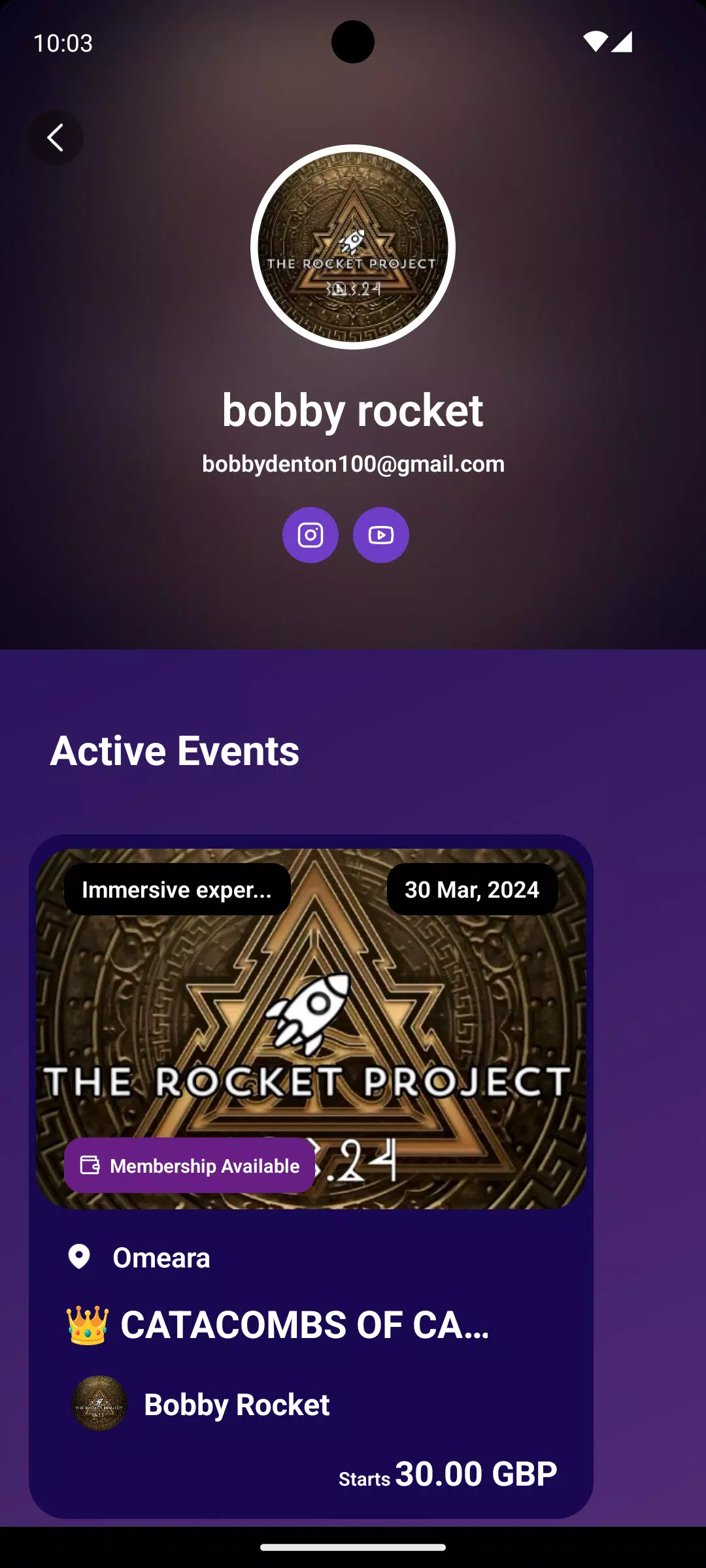Open bobby rocket's YouTube link
This screenshot has width=706, height=1568.
381,535
